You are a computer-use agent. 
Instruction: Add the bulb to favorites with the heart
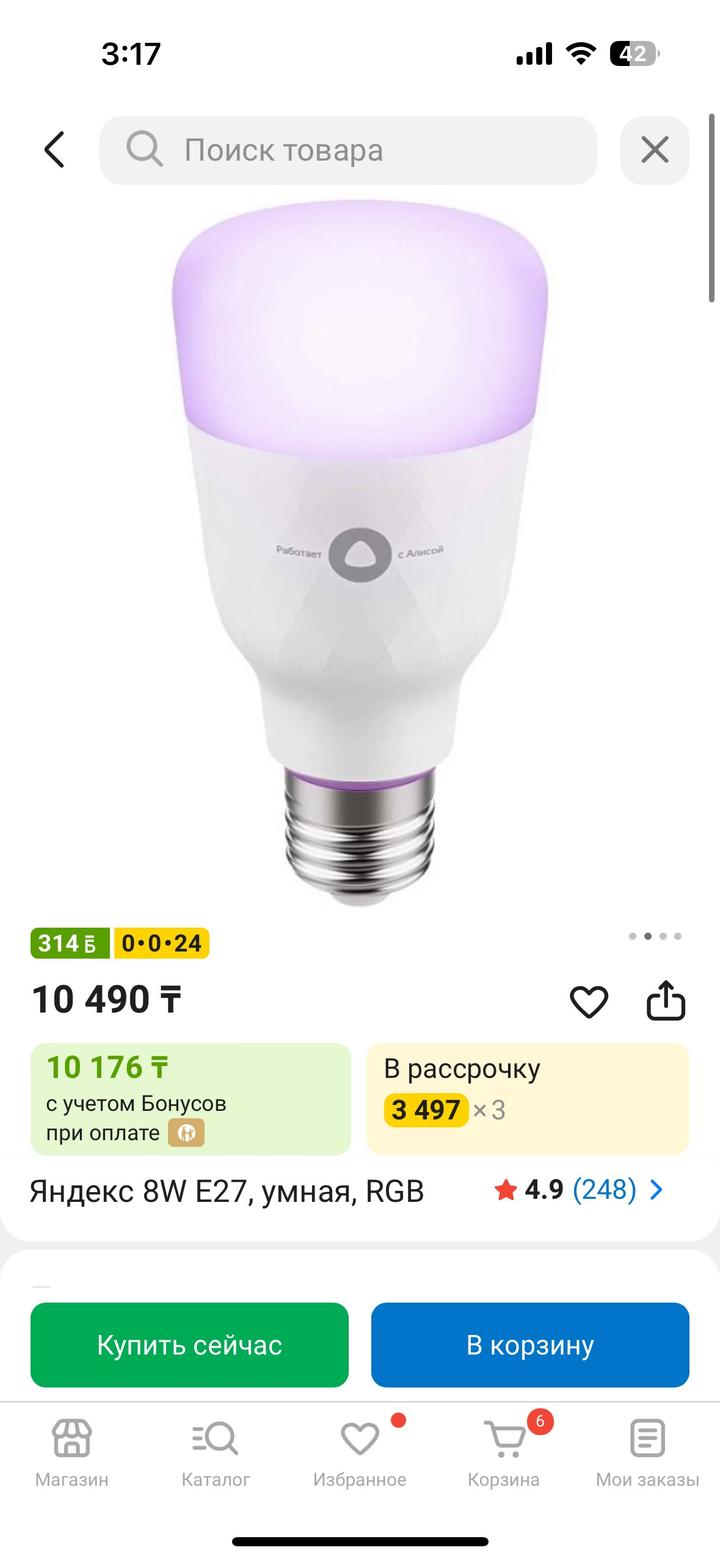[589, 1000]
